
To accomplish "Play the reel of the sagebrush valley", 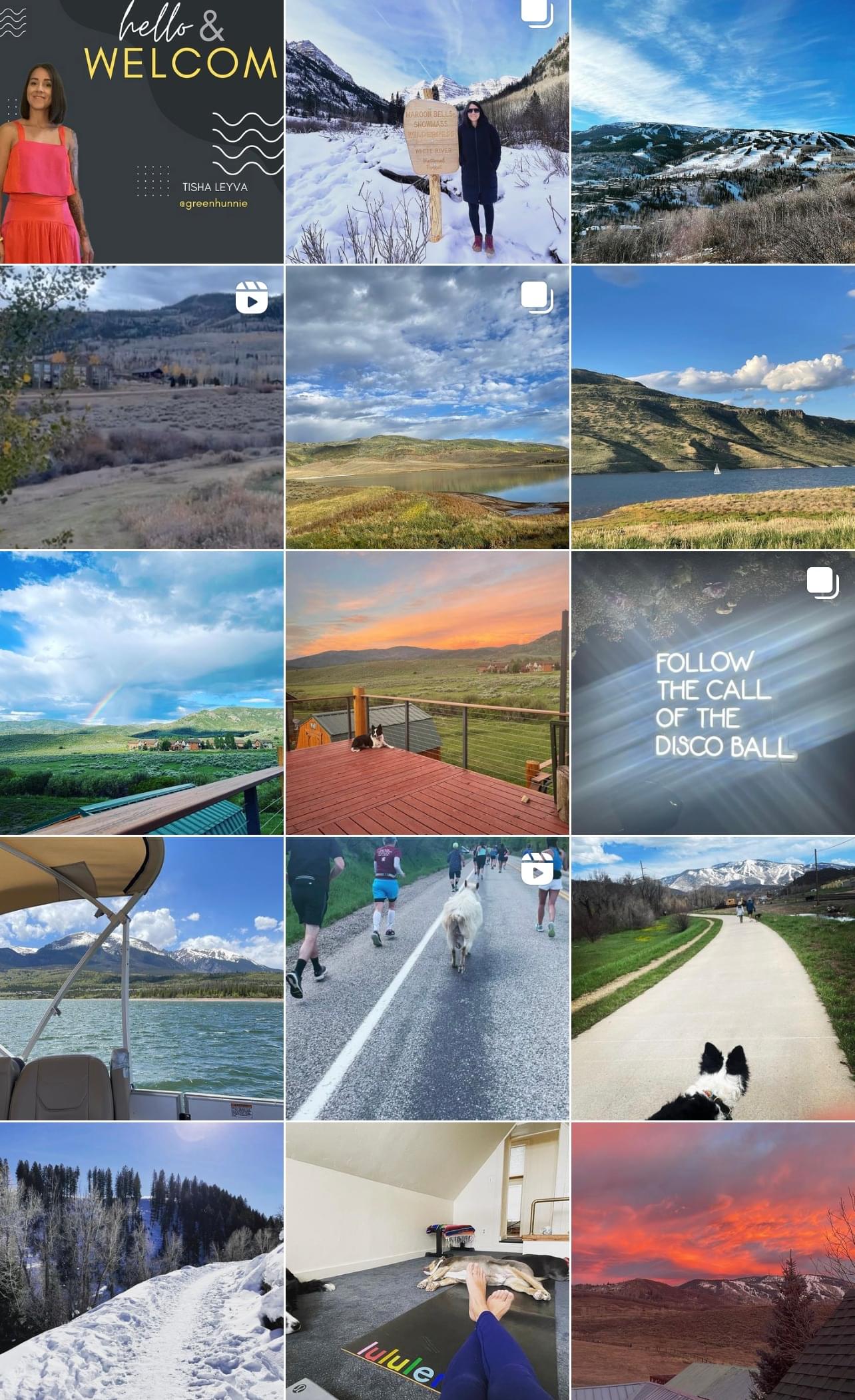I will pyautogui.click(x=141, y=407).
